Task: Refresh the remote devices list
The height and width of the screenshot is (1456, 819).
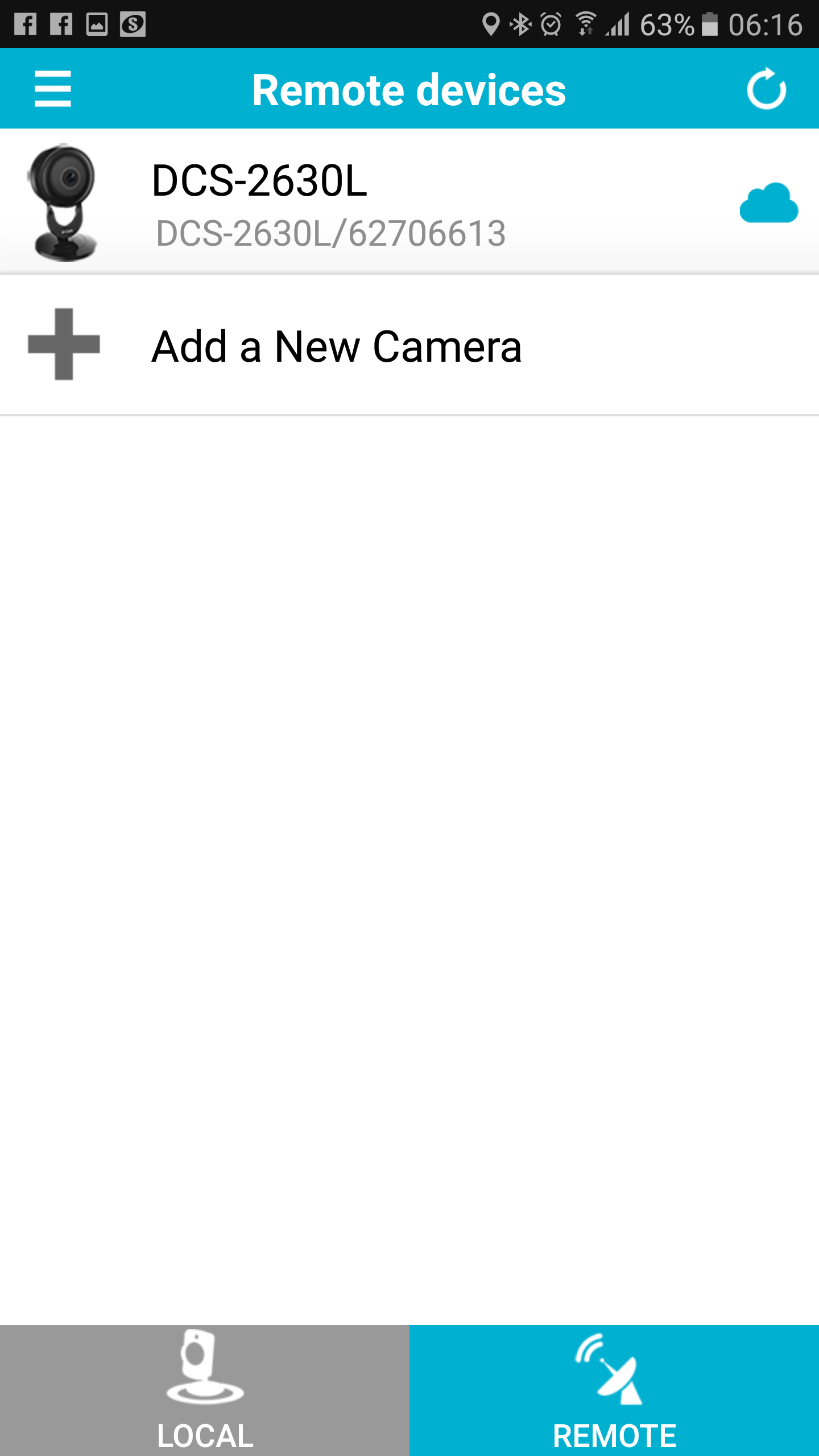Action: tap(766, 89)
